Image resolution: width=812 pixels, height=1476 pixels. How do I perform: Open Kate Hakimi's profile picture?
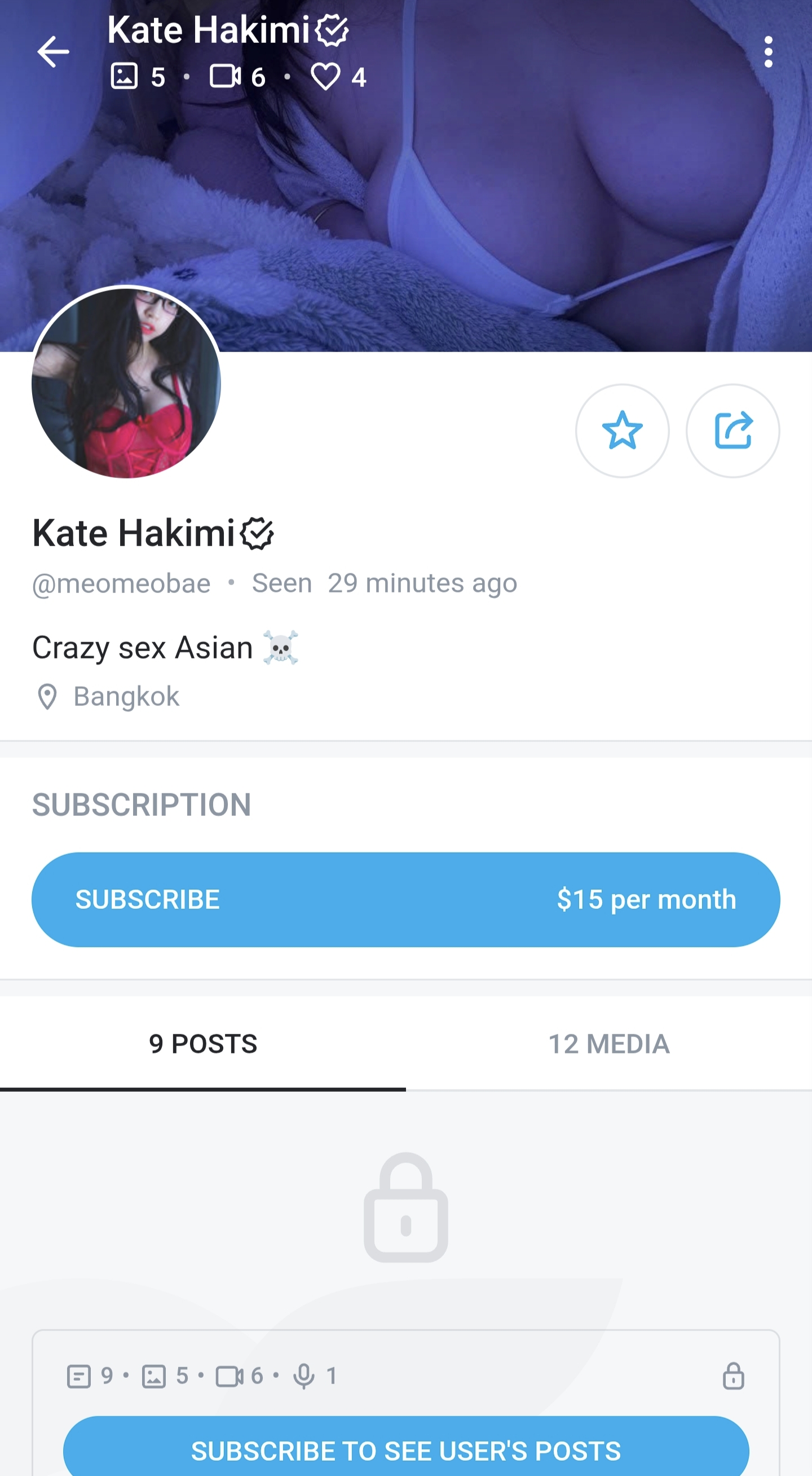pyautogui.click(x=126, y=383)
